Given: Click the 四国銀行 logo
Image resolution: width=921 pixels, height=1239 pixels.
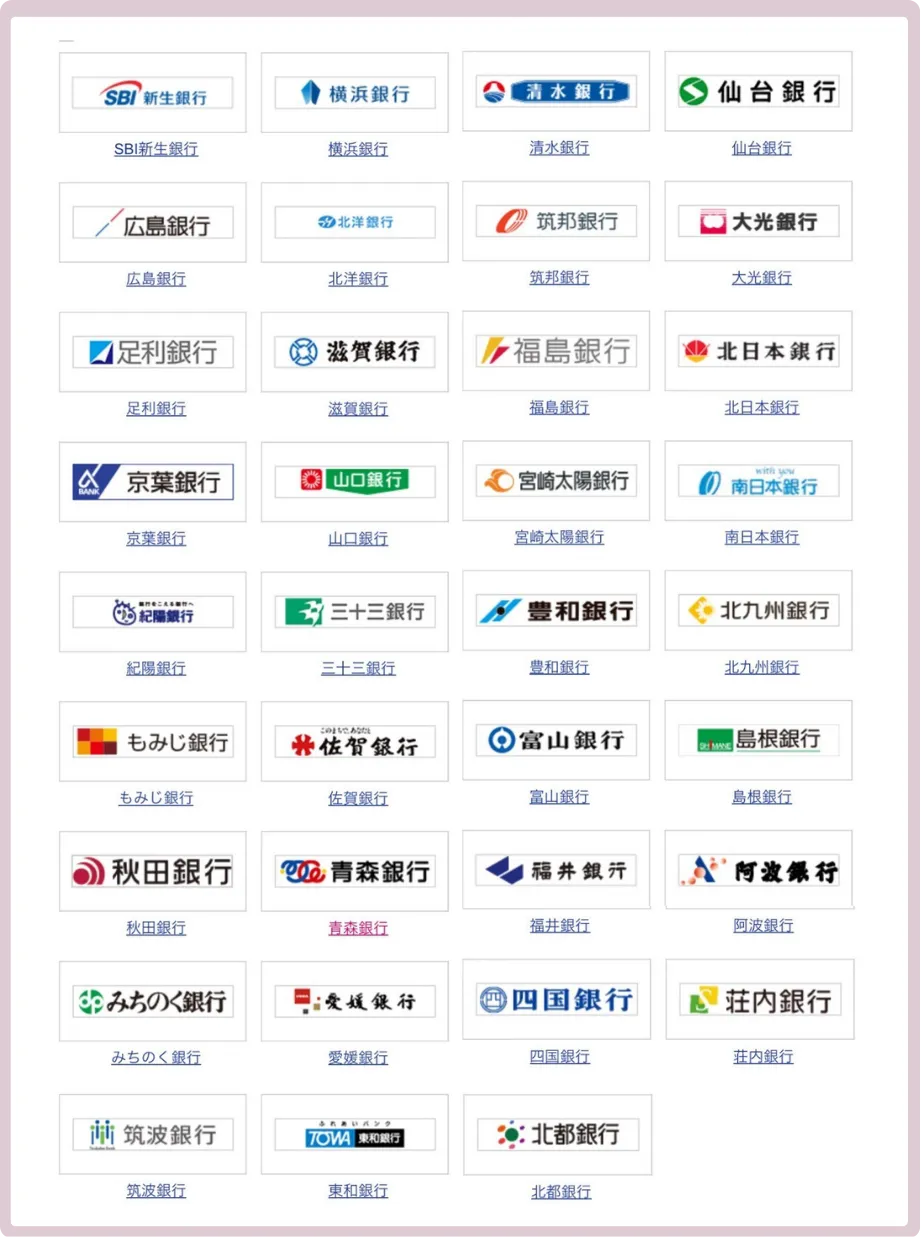Looking at the screenshot, I should point(556,999).
